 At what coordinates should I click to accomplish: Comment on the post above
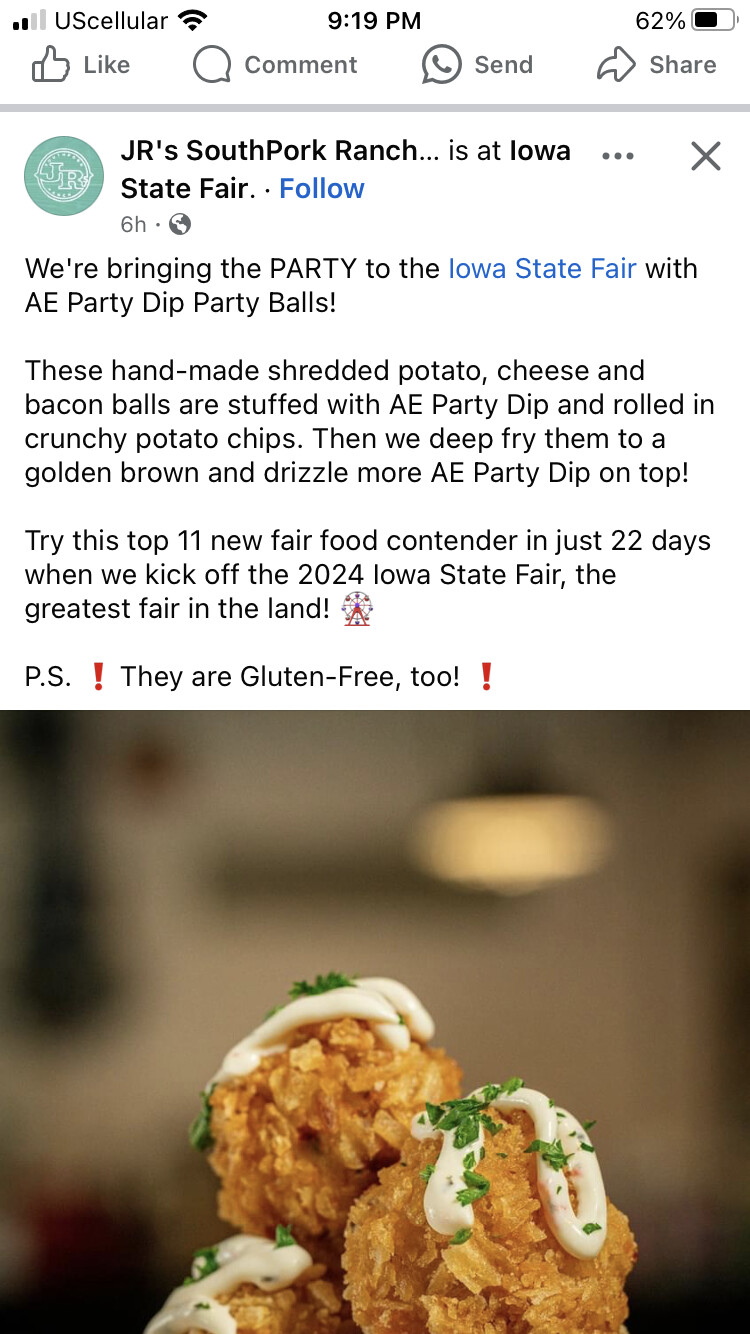275,65
